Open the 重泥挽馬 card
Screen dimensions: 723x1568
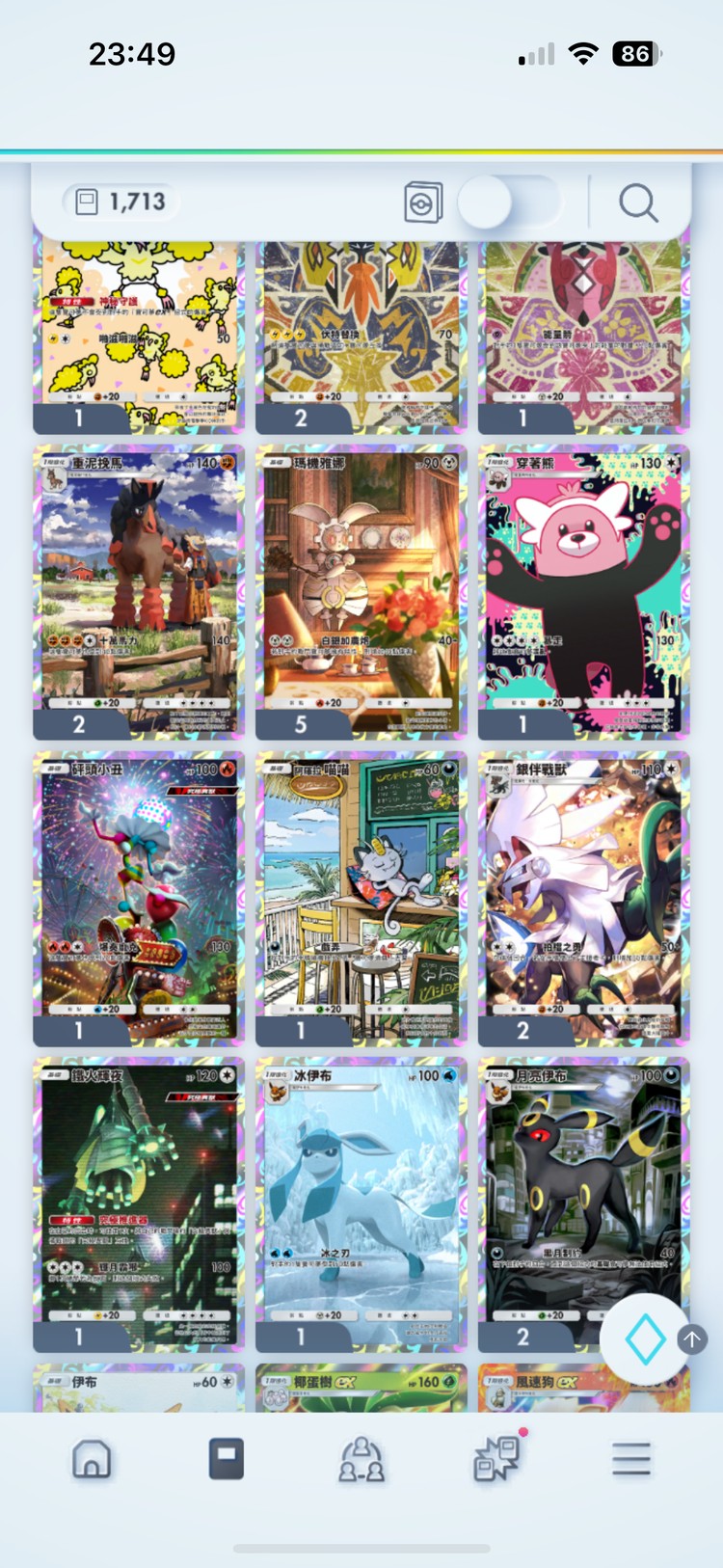[139, 590]
